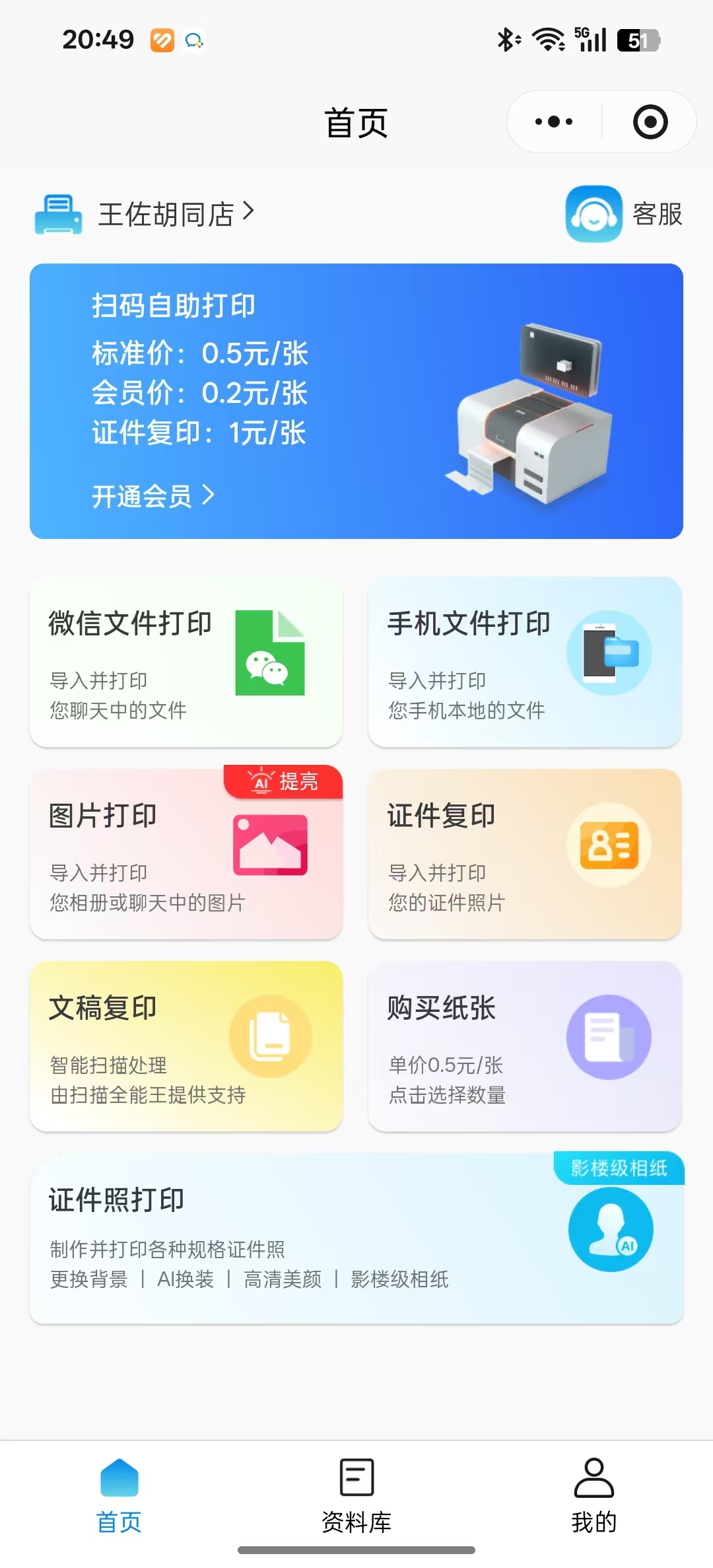Image resolution: width=713 pixels, height=1568 pixels.
Task: Select the orange ID card icon on 证件复印
Action: coord(609,847)
